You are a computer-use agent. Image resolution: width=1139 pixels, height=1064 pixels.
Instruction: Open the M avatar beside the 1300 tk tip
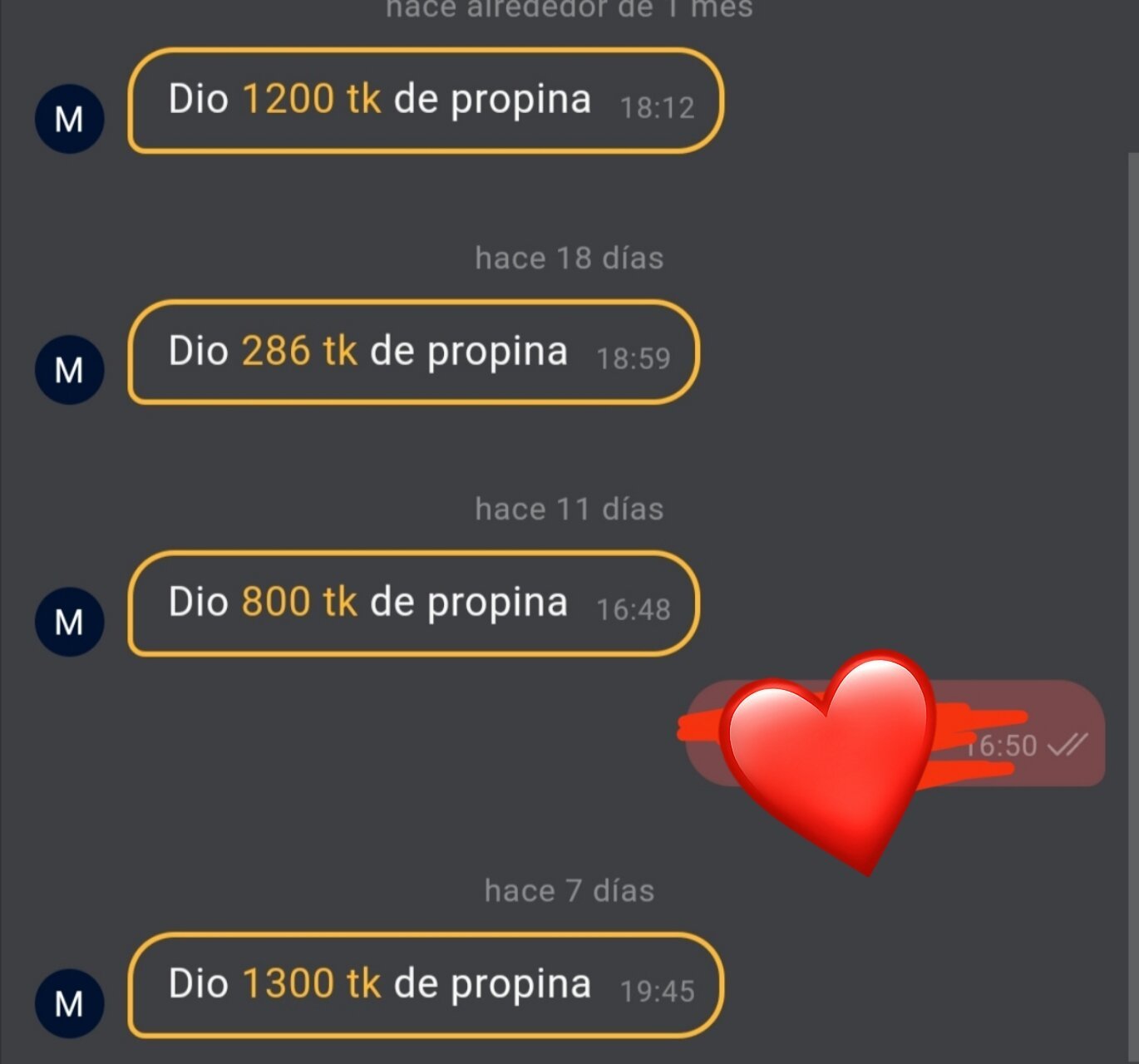pyautogui.click(x=69, y=1003)
